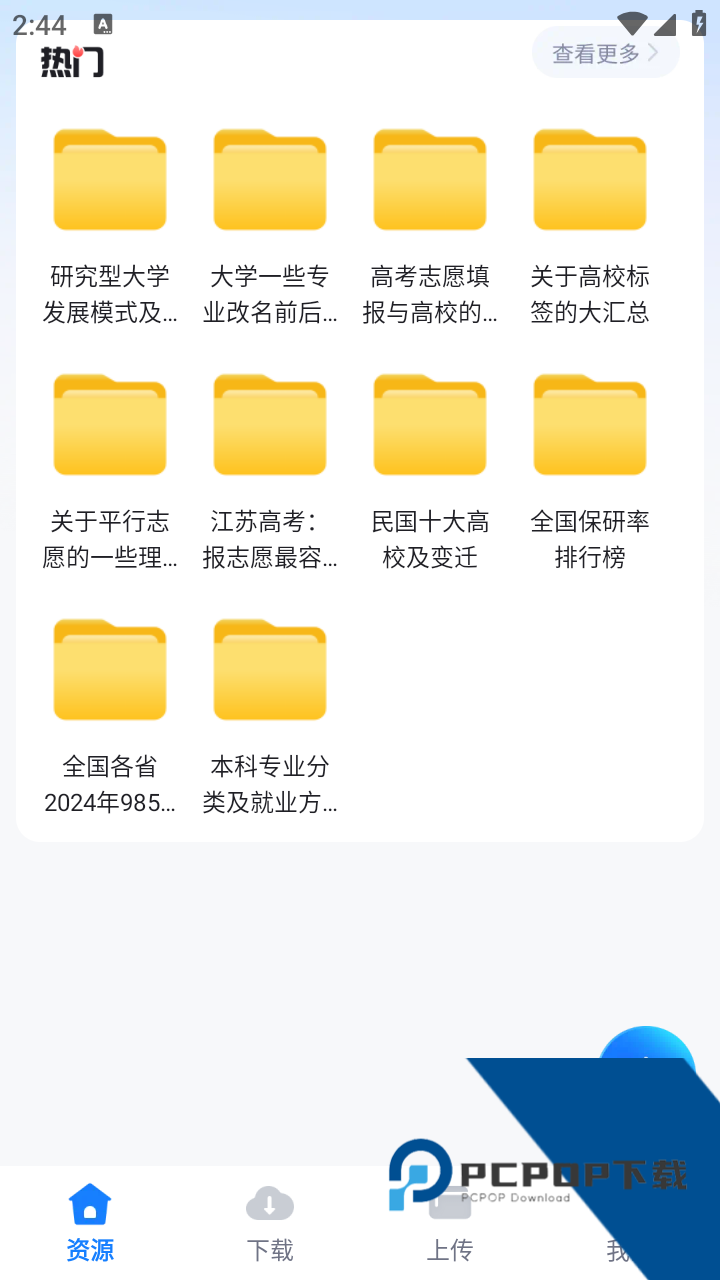
Task: Open the 全国各省2024年985 folder
Action: click(110, 669)
